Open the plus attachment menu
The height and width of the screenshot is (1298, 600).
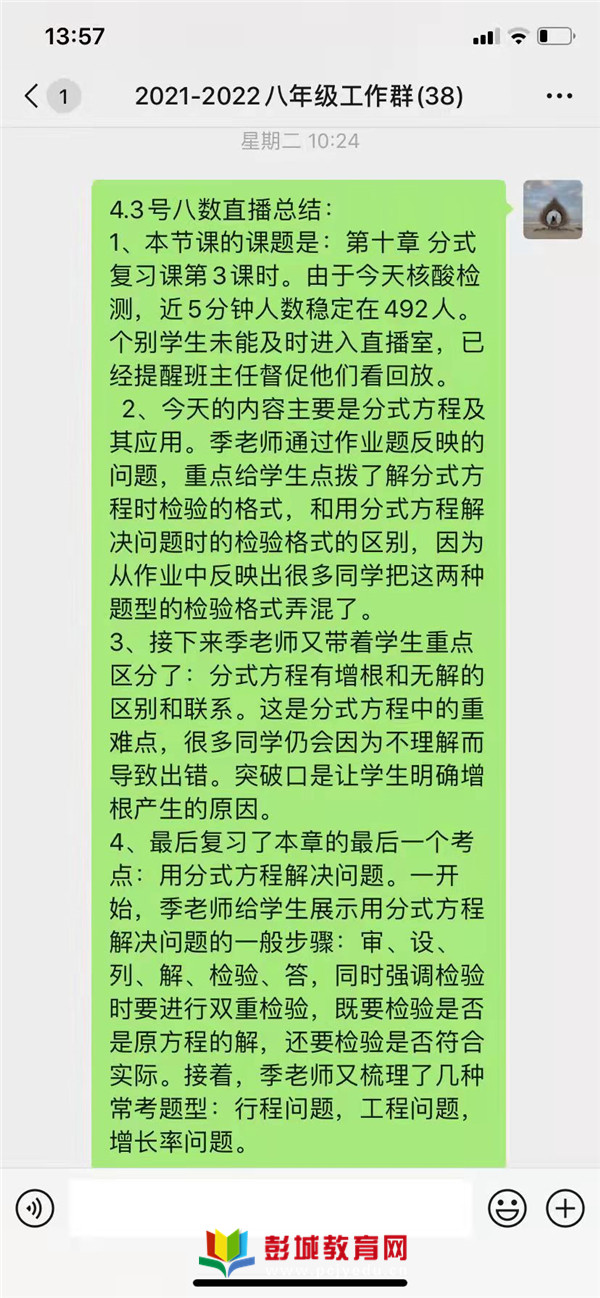tap(565, 1208)
